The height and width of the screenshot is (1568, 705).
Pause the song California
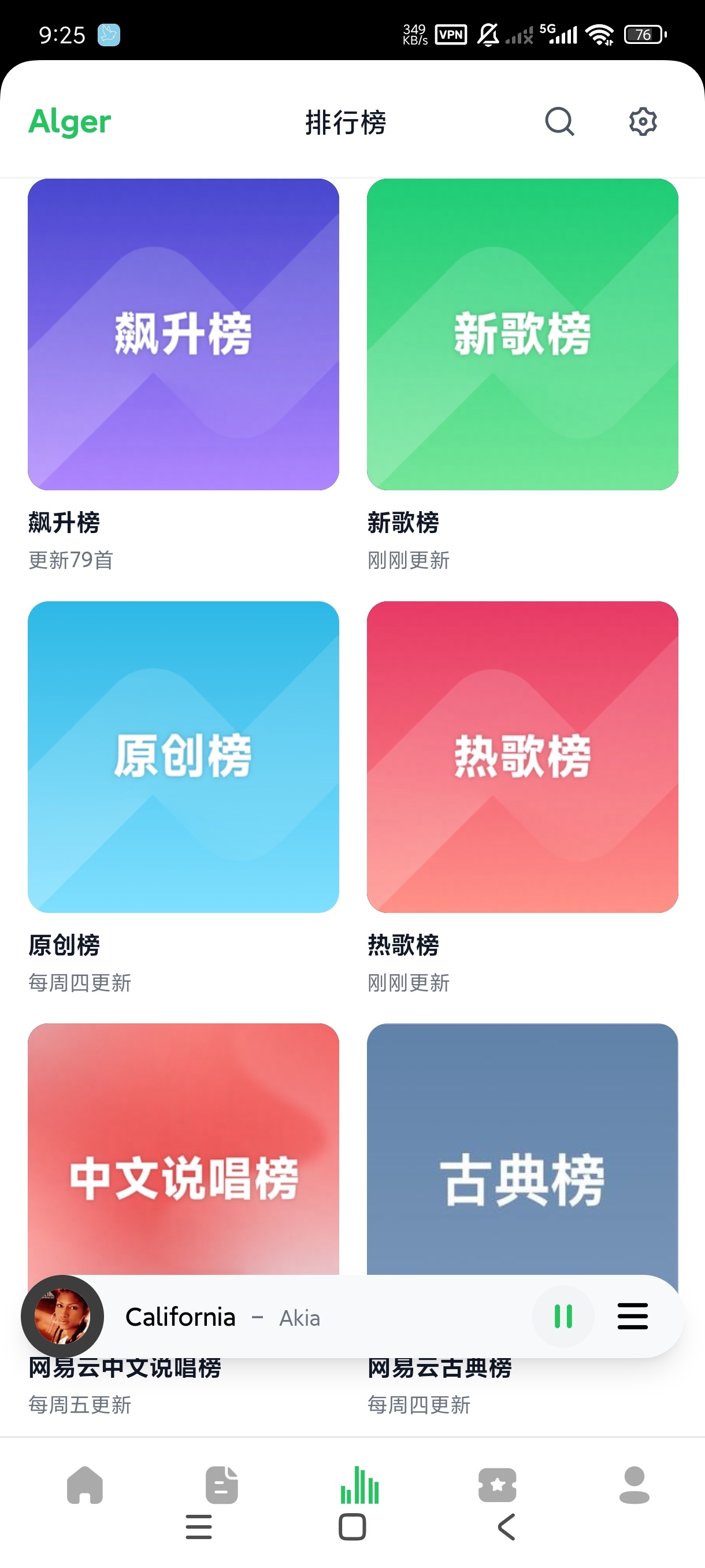click(x=563, y=1316)
